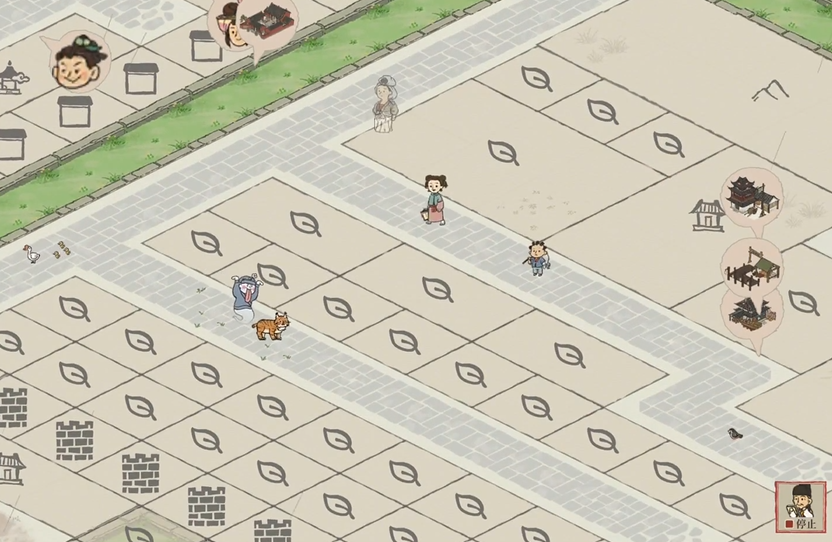Viewport: 832px width, 542px height.
Task: Select the pagoda tower building bubble
Action: click(x=752, y=195)
